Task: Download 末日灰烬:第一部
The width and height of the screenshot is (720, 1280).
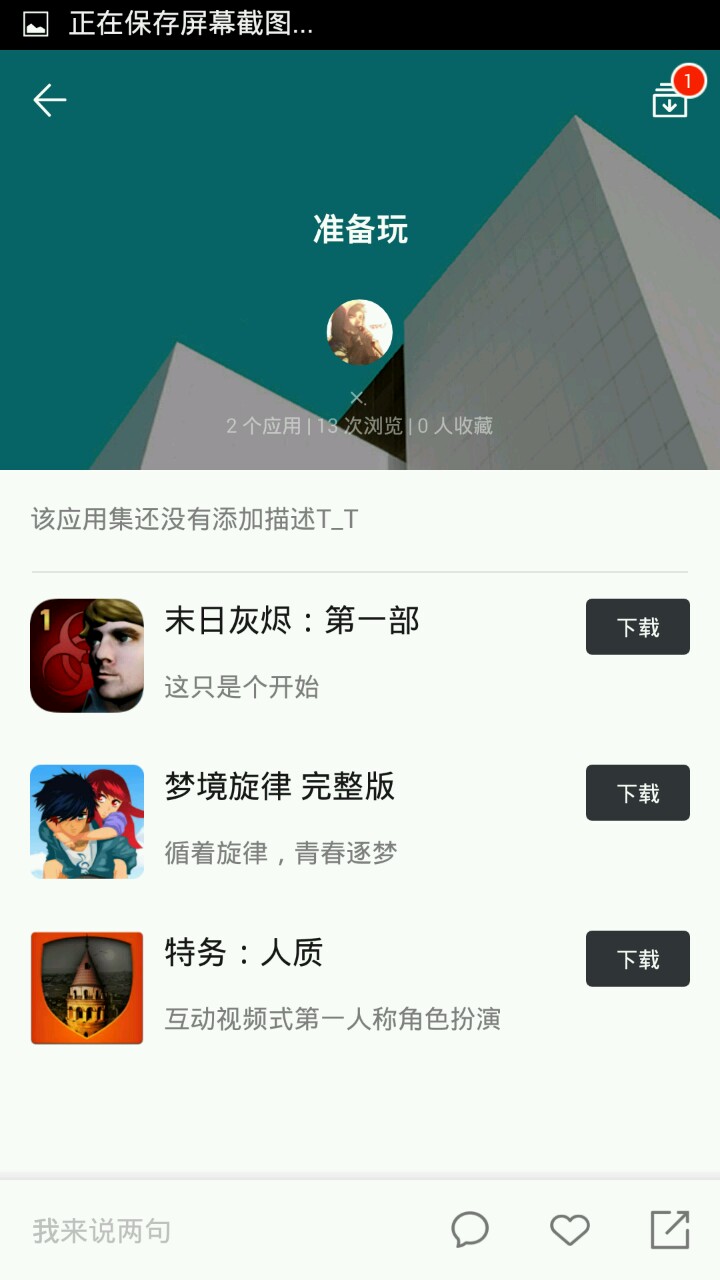Action: pos(638,627)
